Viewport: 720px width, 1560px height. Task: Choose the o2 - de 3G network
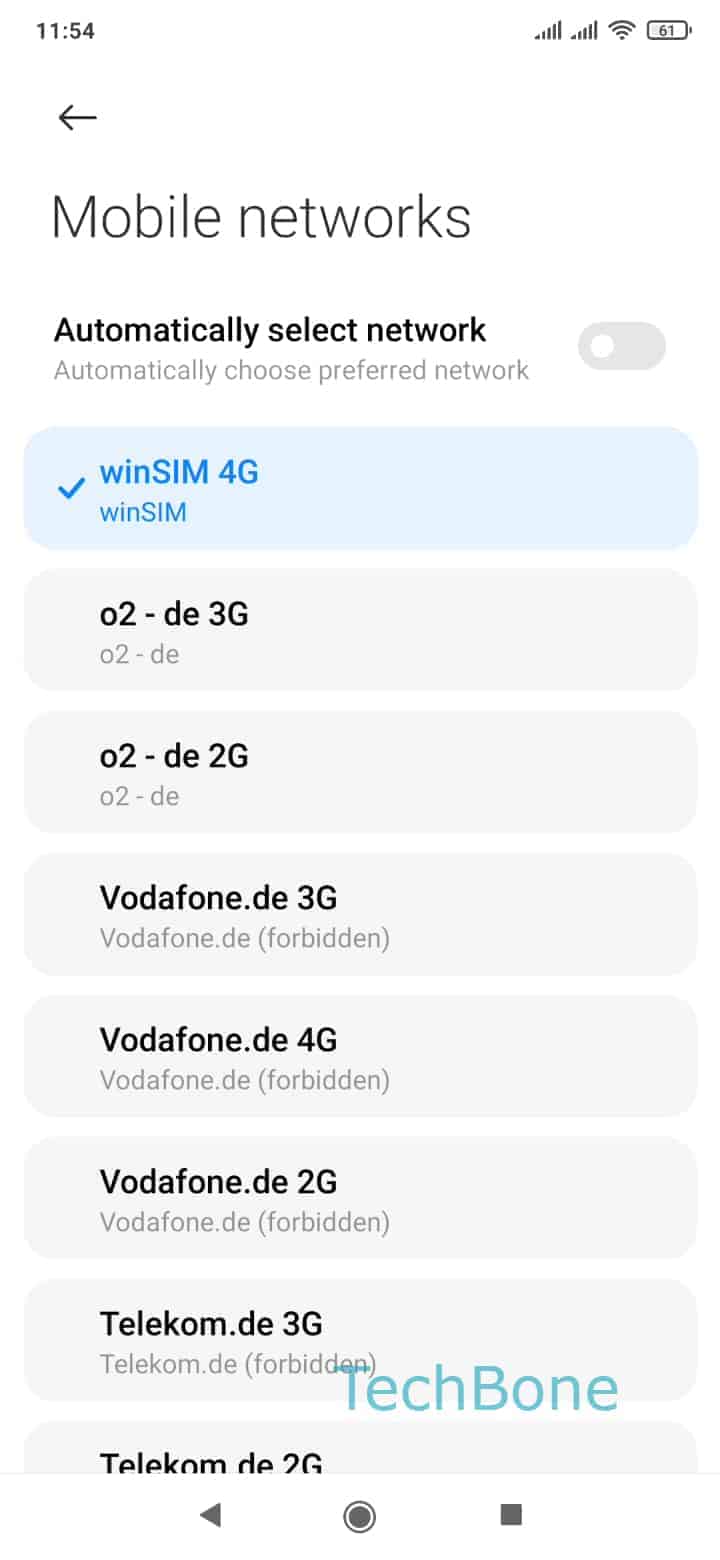point(360,630)
